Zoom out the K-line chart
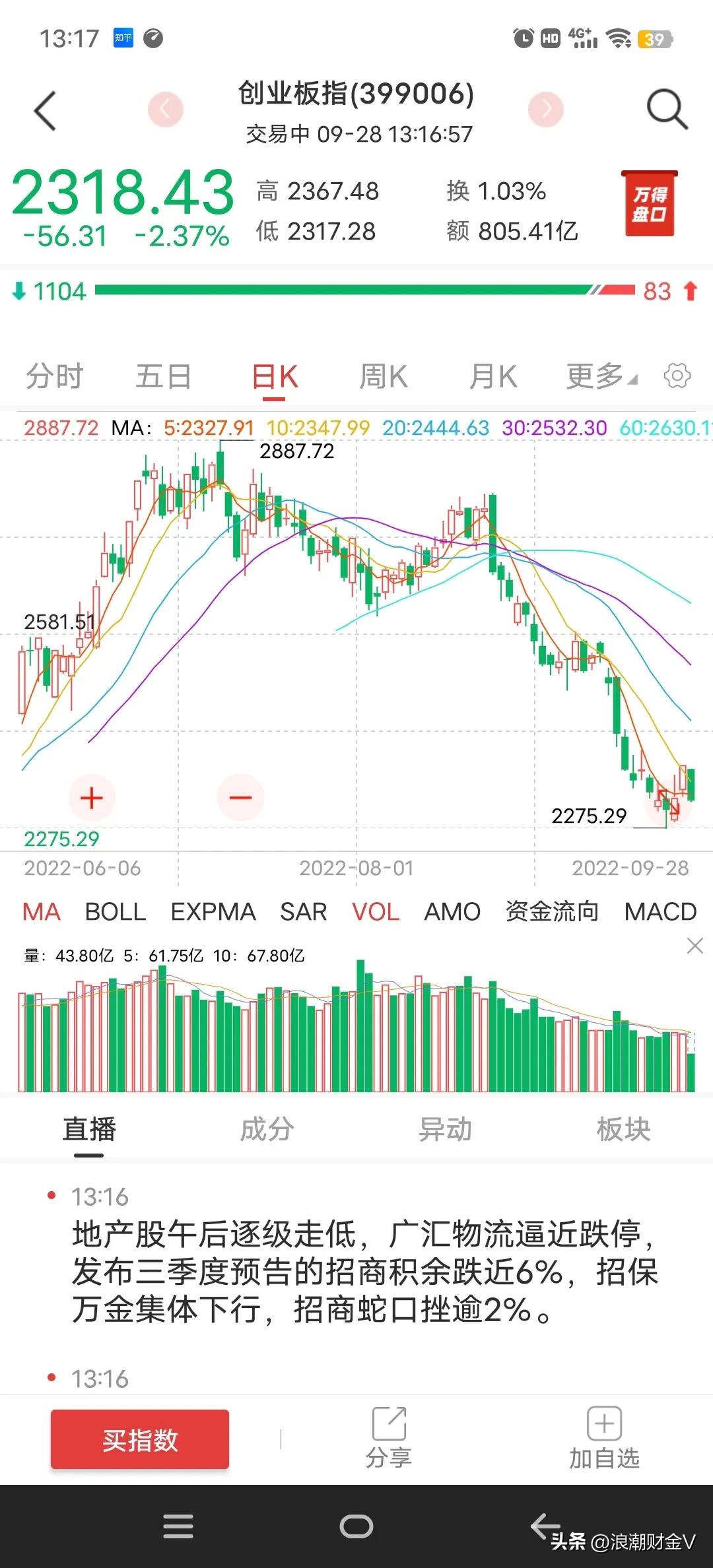 tap(240, 797)
